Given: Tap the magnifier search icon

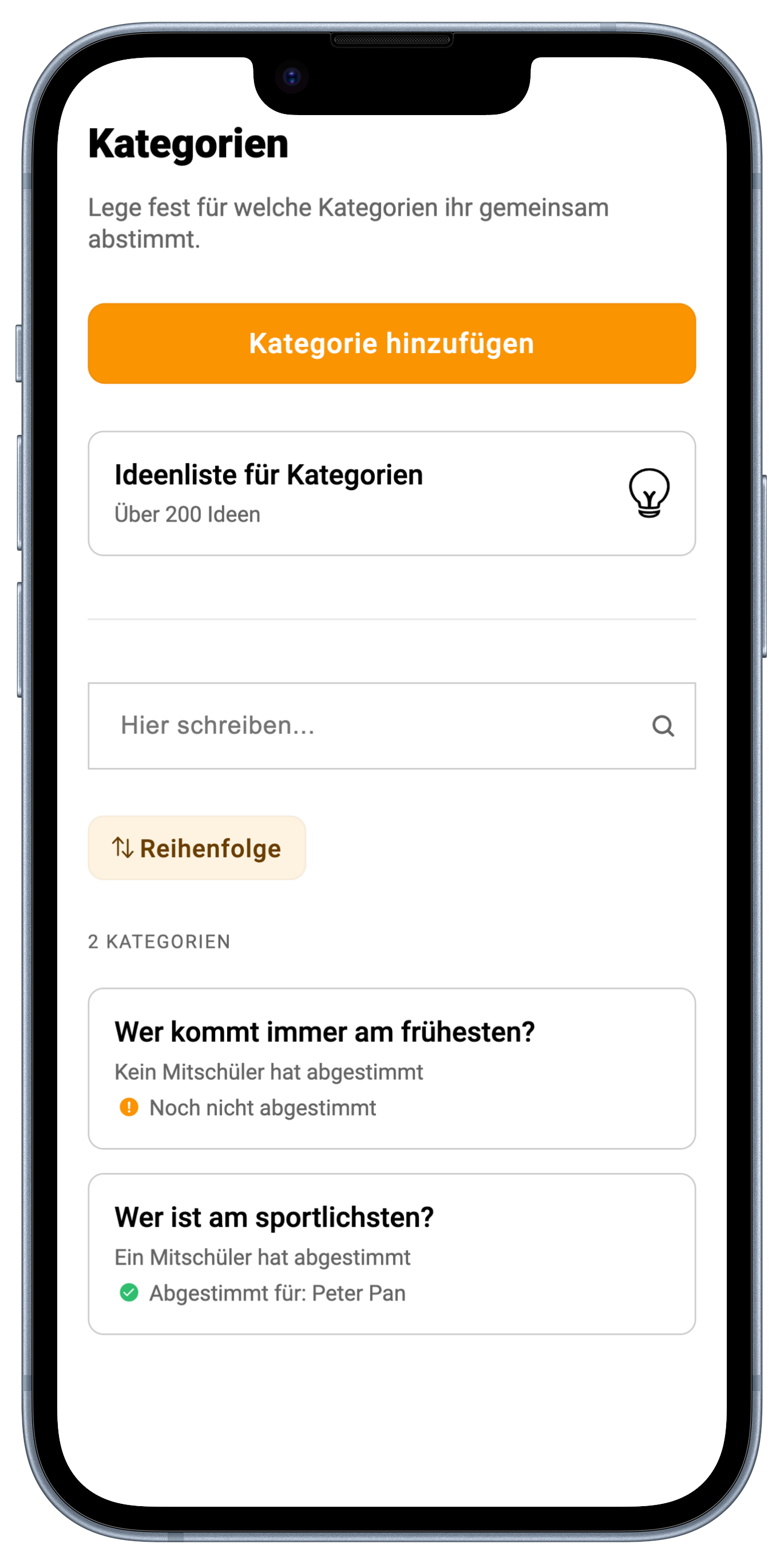Looking at the screenshot, I should [663, 725].
